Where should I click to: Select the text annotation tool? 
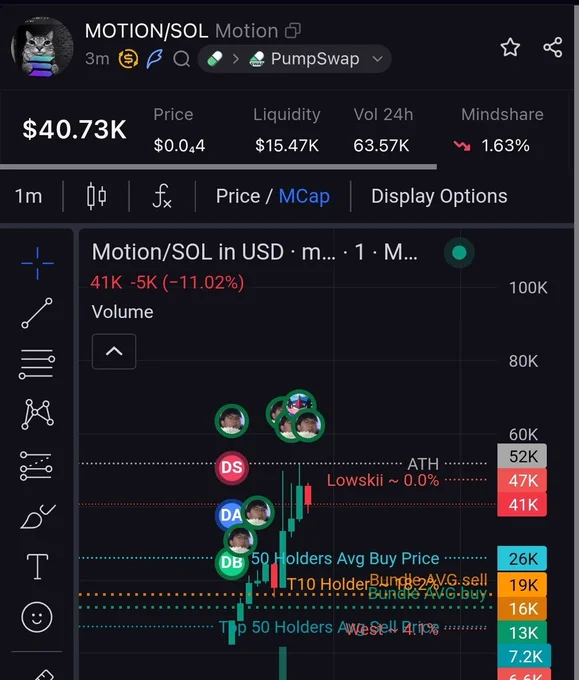click(37, 566)
